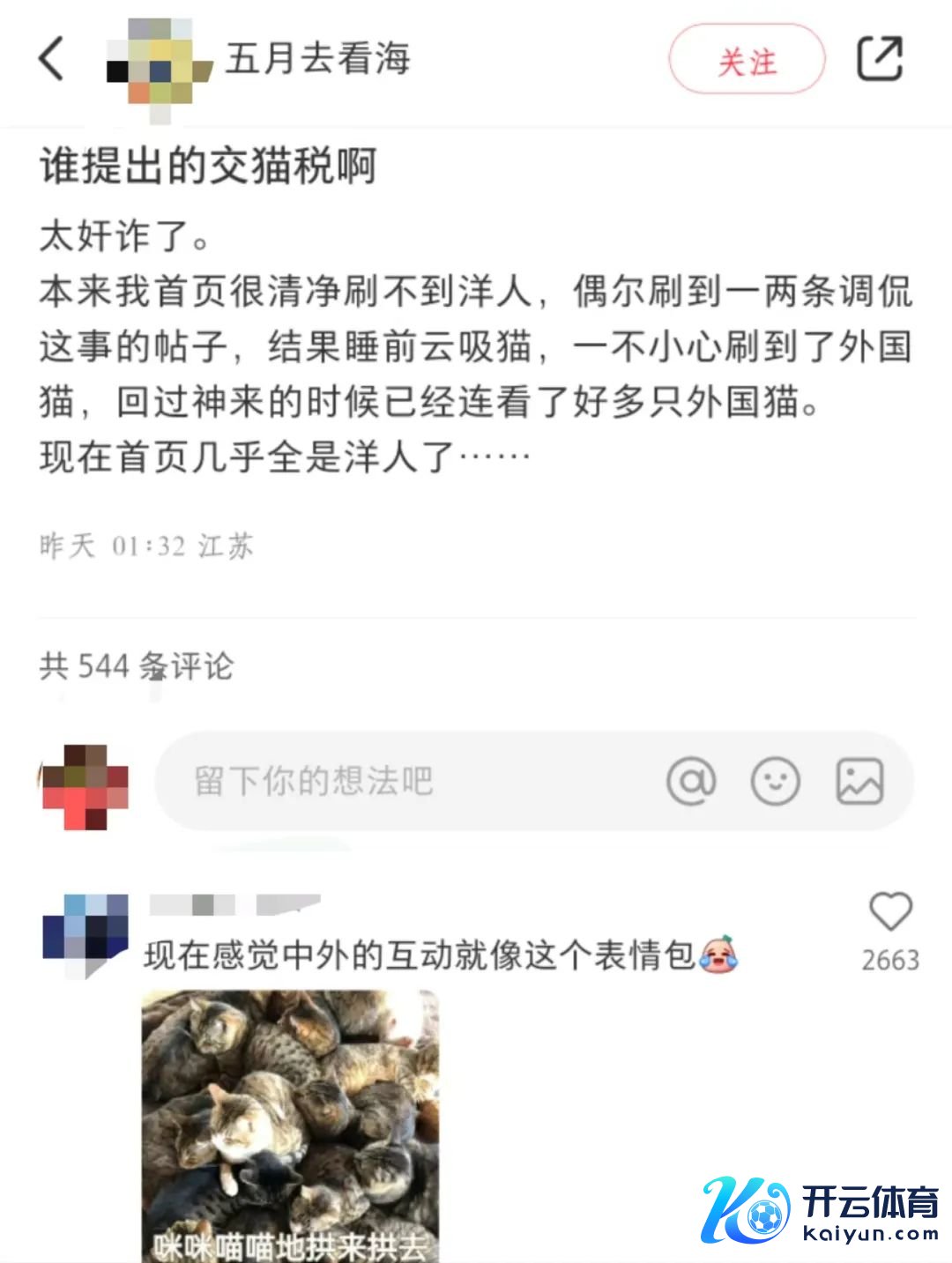Open the cat meme image in the comment
Viewport: 952px width, 1263px height.
(x=290, y=1126)
